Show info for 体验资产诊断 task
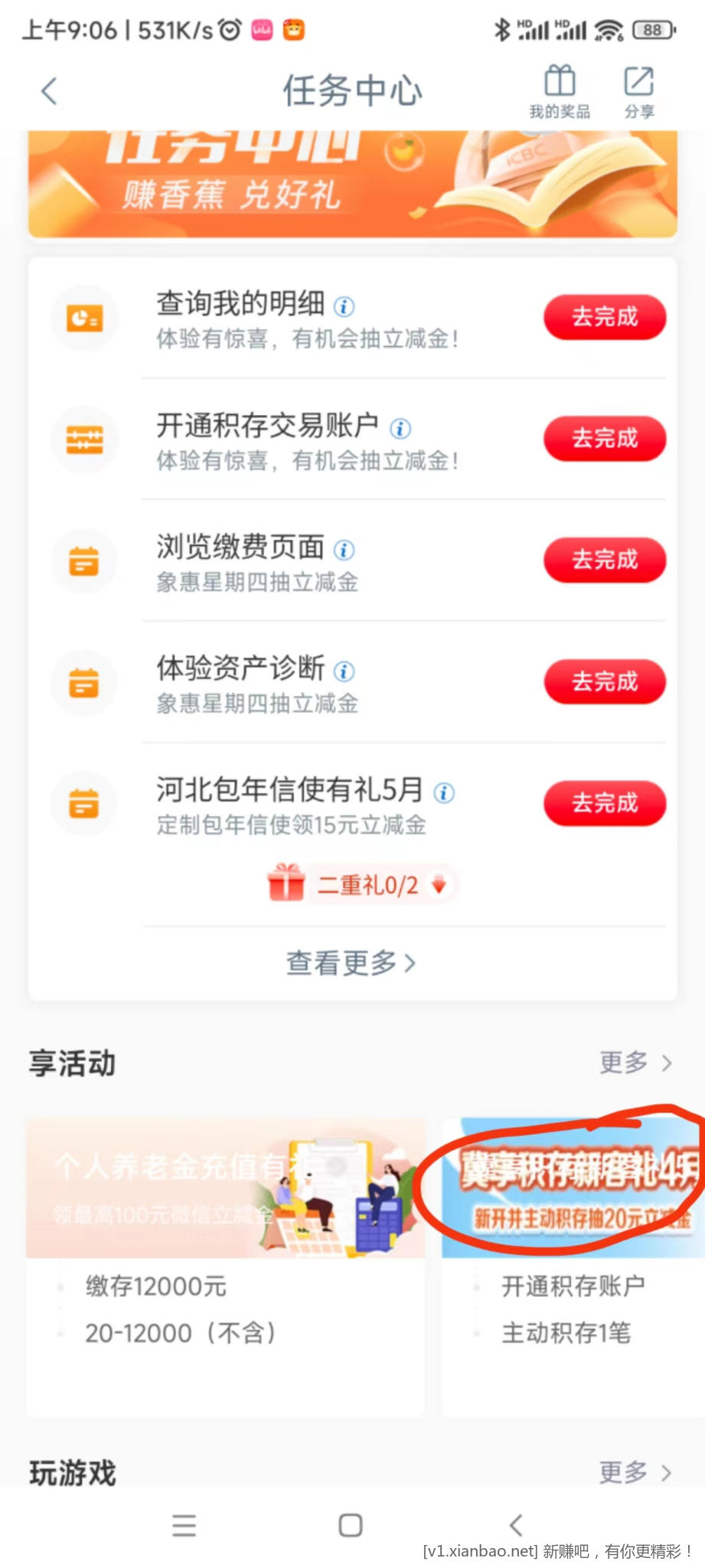 [x=344, y=671]
